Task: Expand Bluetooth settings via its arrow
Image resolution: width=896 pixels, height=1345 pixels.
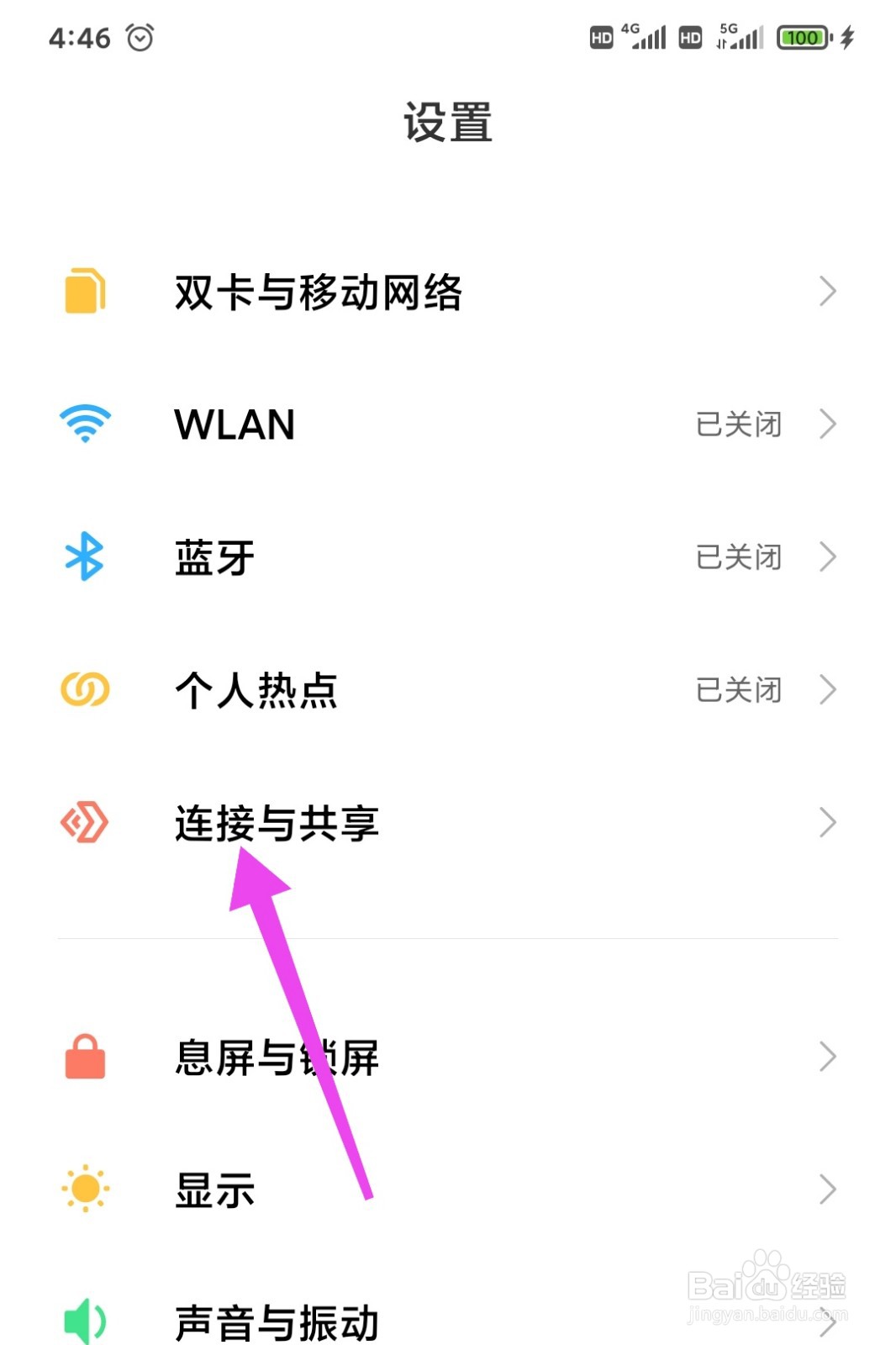Action: click(828, 556)
